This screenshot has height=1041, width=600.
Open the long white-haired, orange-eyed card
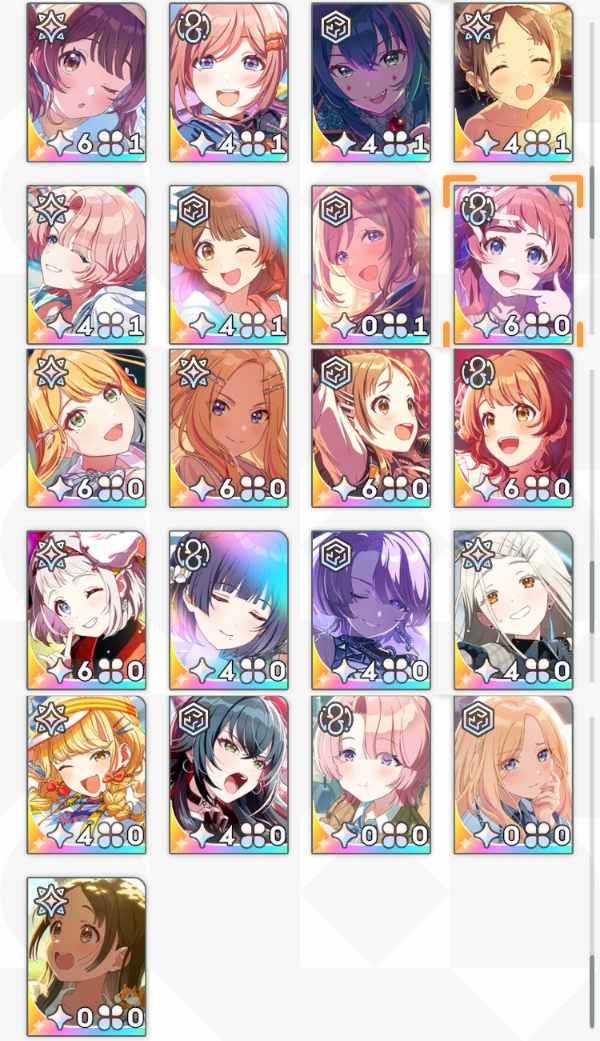click(x=513, y=610)
